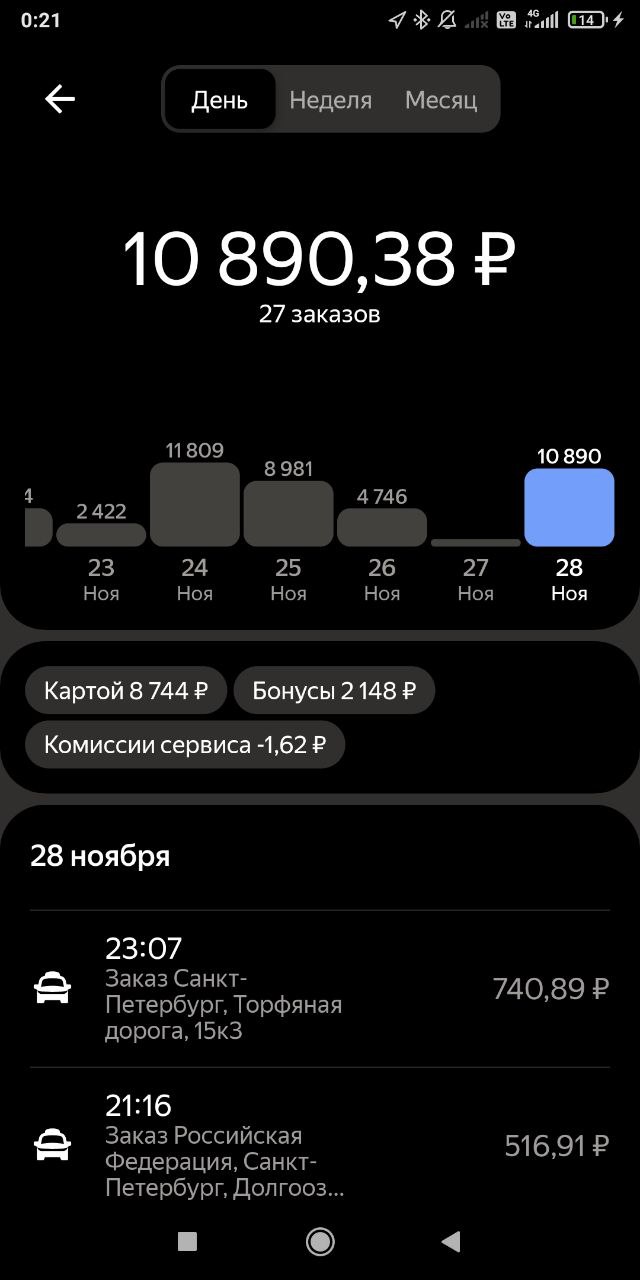Viewport: 640px width, 1280px height.
Task: Select the 27 Ноя bar
Action: 475,543
